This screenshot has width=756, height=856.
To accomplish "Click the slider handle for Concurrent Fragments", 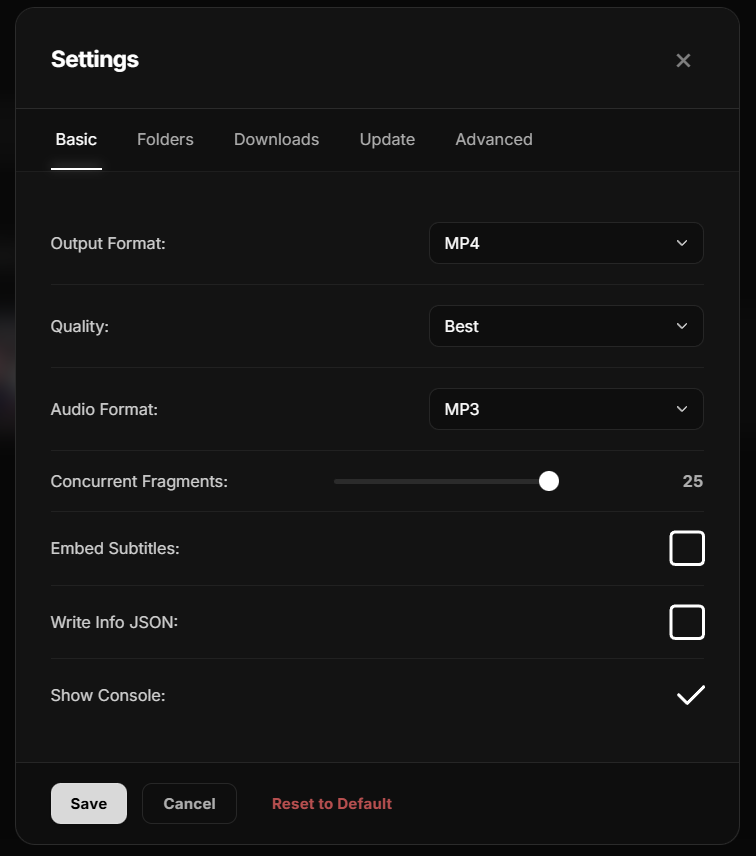I will [x=548, y=481].
